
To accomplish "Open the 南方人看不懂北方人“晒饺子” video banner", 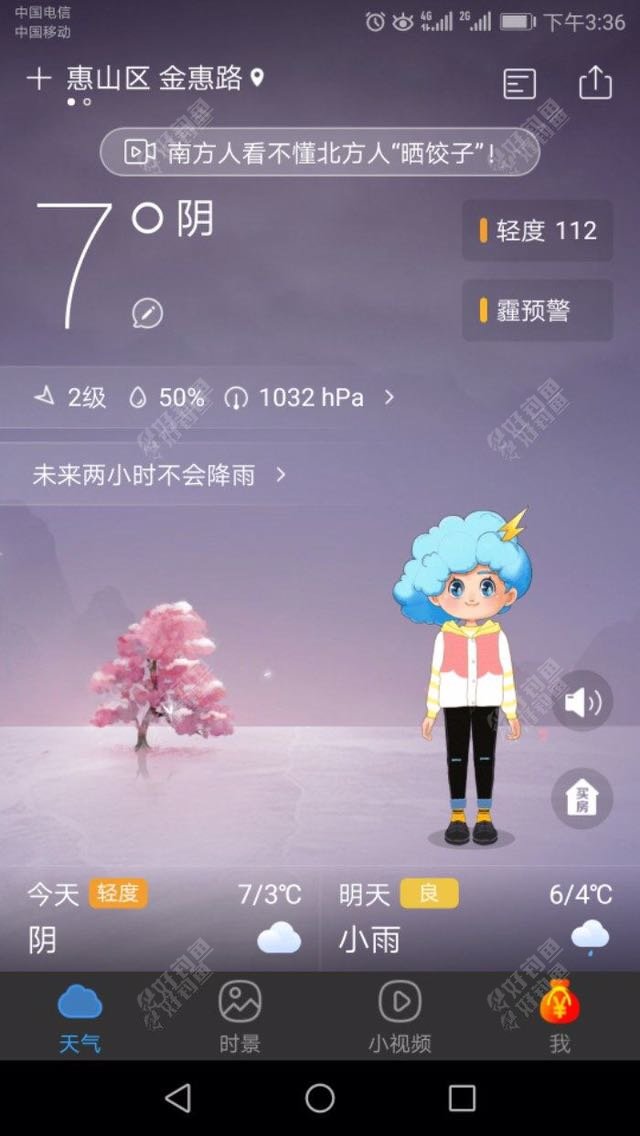I will tap(320, 152).
